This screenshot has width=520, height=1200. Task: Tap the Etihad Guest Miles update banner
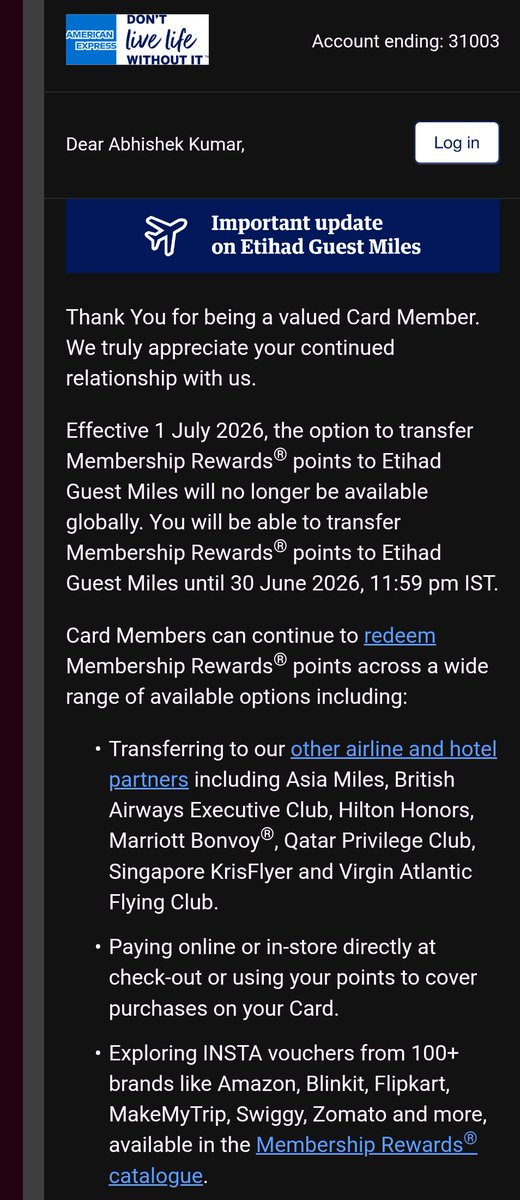[x=282, y=235]
